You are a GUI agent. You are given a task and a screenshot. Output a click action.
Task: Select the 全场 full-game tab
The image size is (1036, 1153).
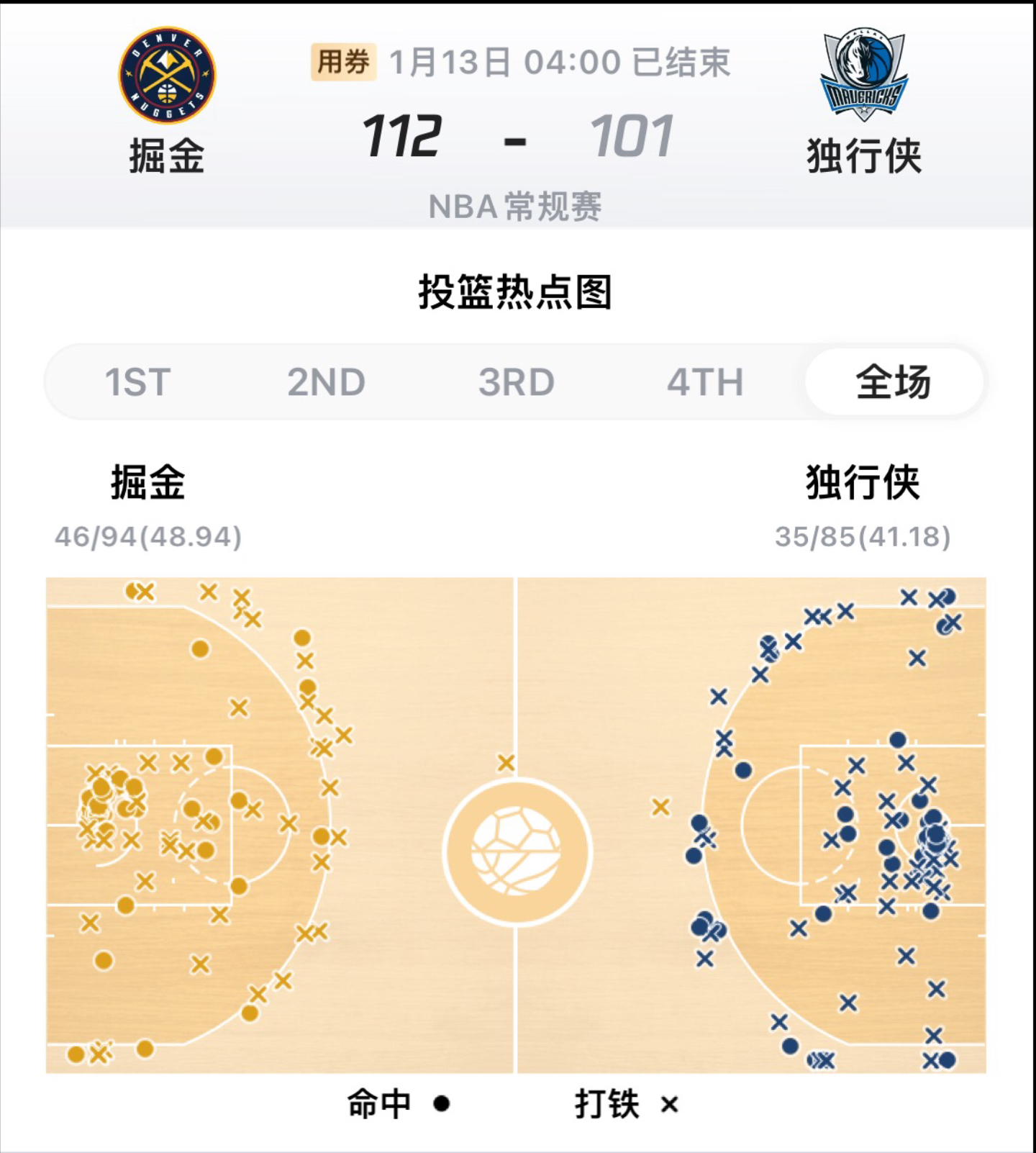[x=894, y=381]
